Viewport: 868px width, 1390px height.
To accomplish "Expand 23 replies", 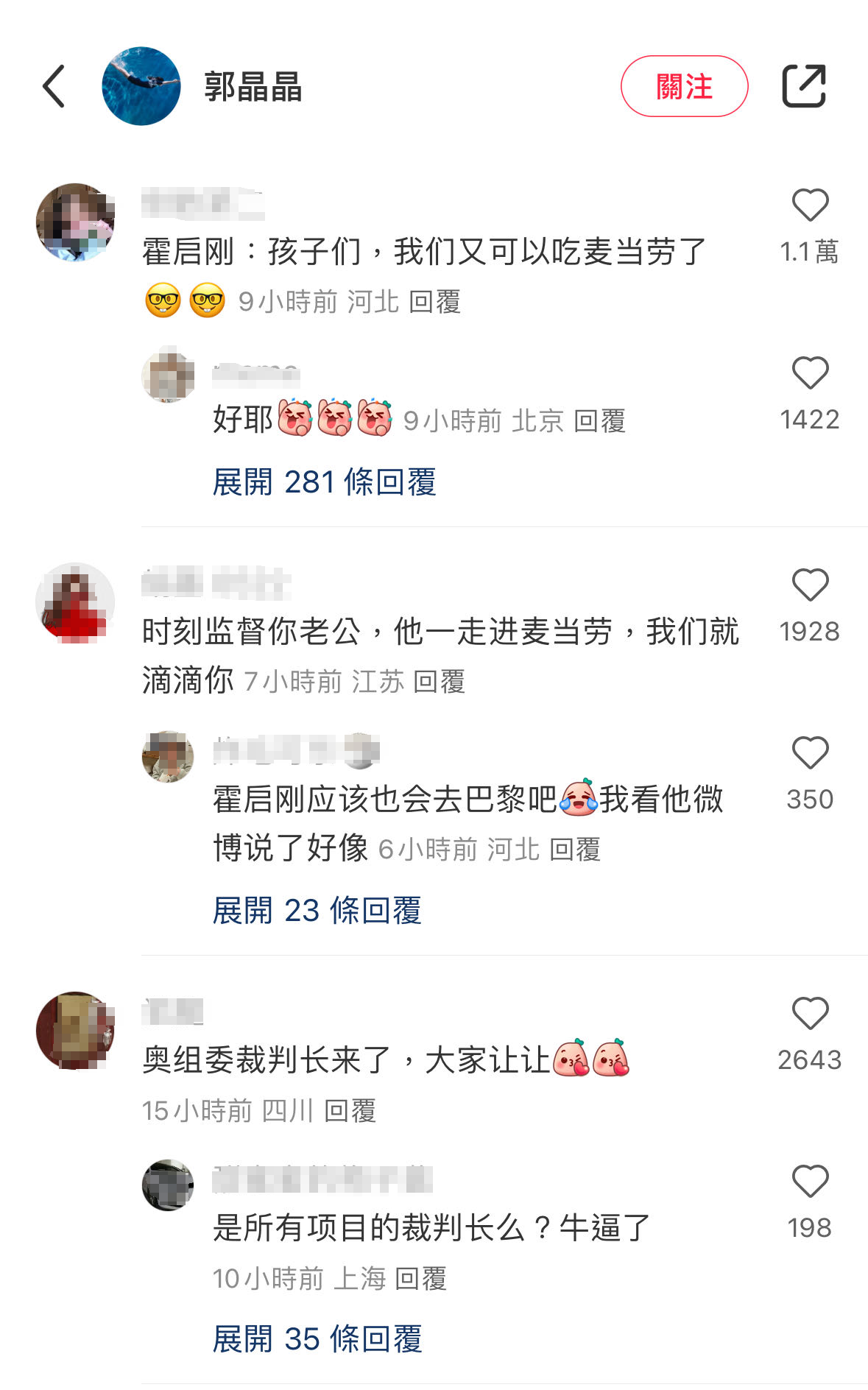I will (x=317, y=911).
